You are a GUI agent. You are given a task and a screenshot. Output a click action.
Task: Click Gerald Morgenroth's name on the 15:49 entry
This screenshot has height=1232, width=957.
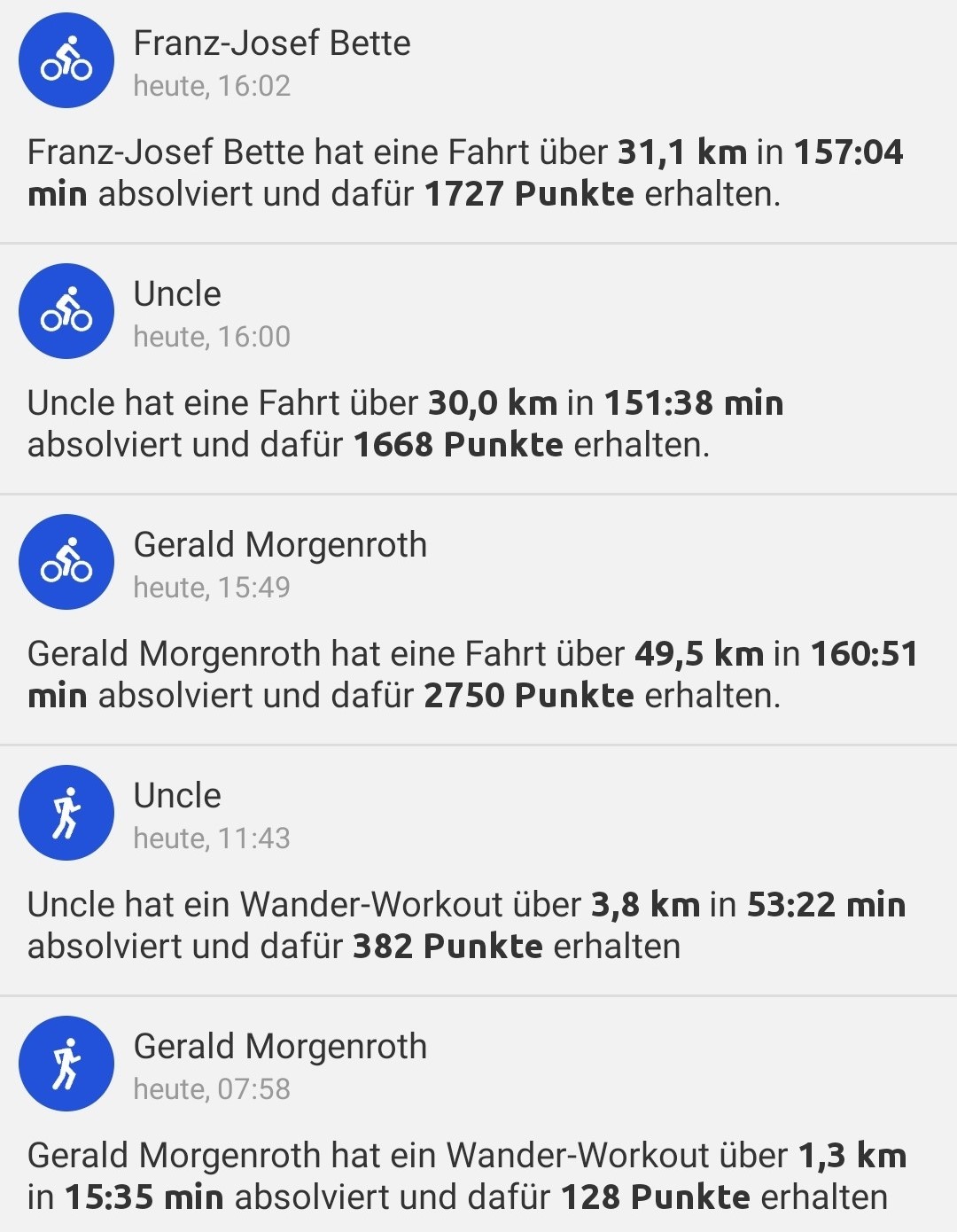(x=281, y=545)
